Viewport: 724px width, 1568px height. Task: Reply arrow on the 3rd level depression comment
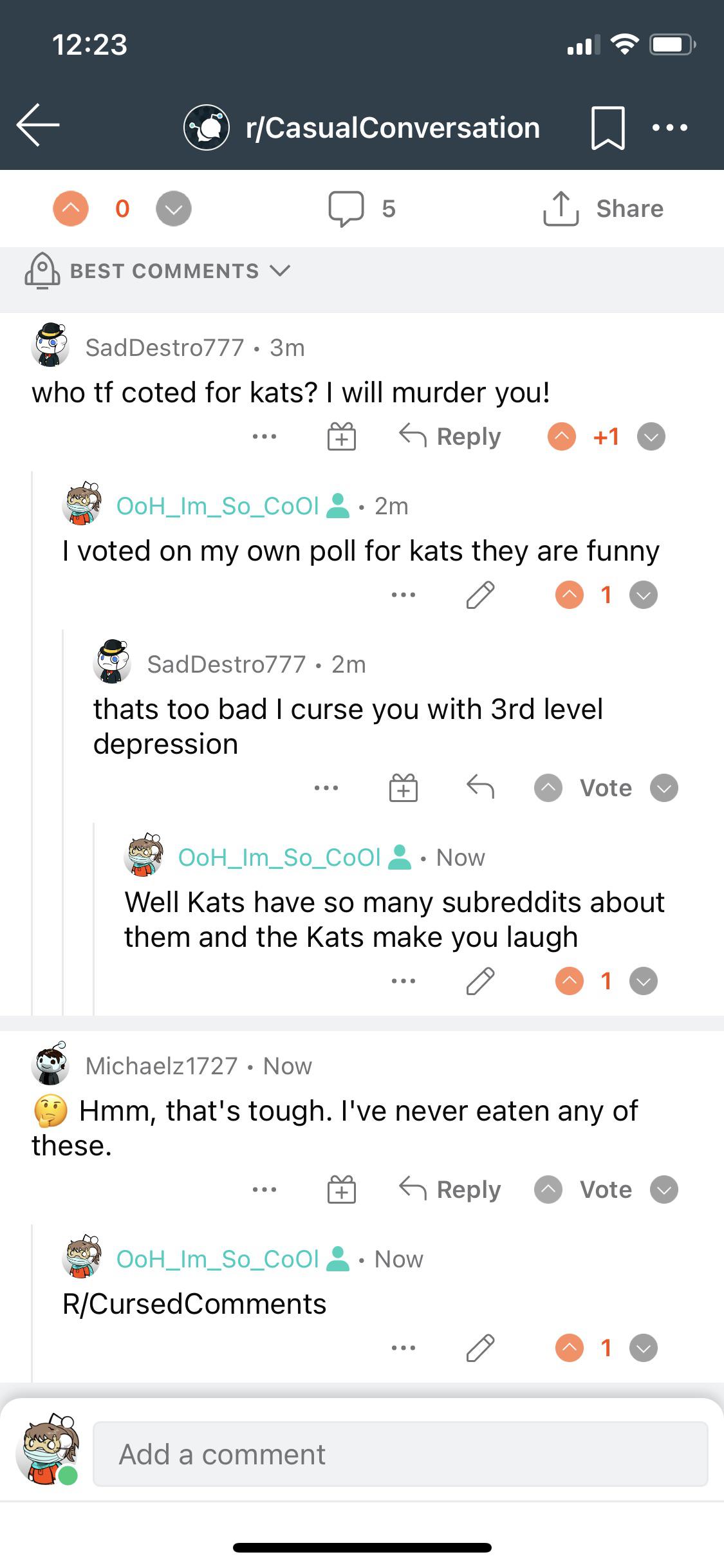[x=480, y=788]
